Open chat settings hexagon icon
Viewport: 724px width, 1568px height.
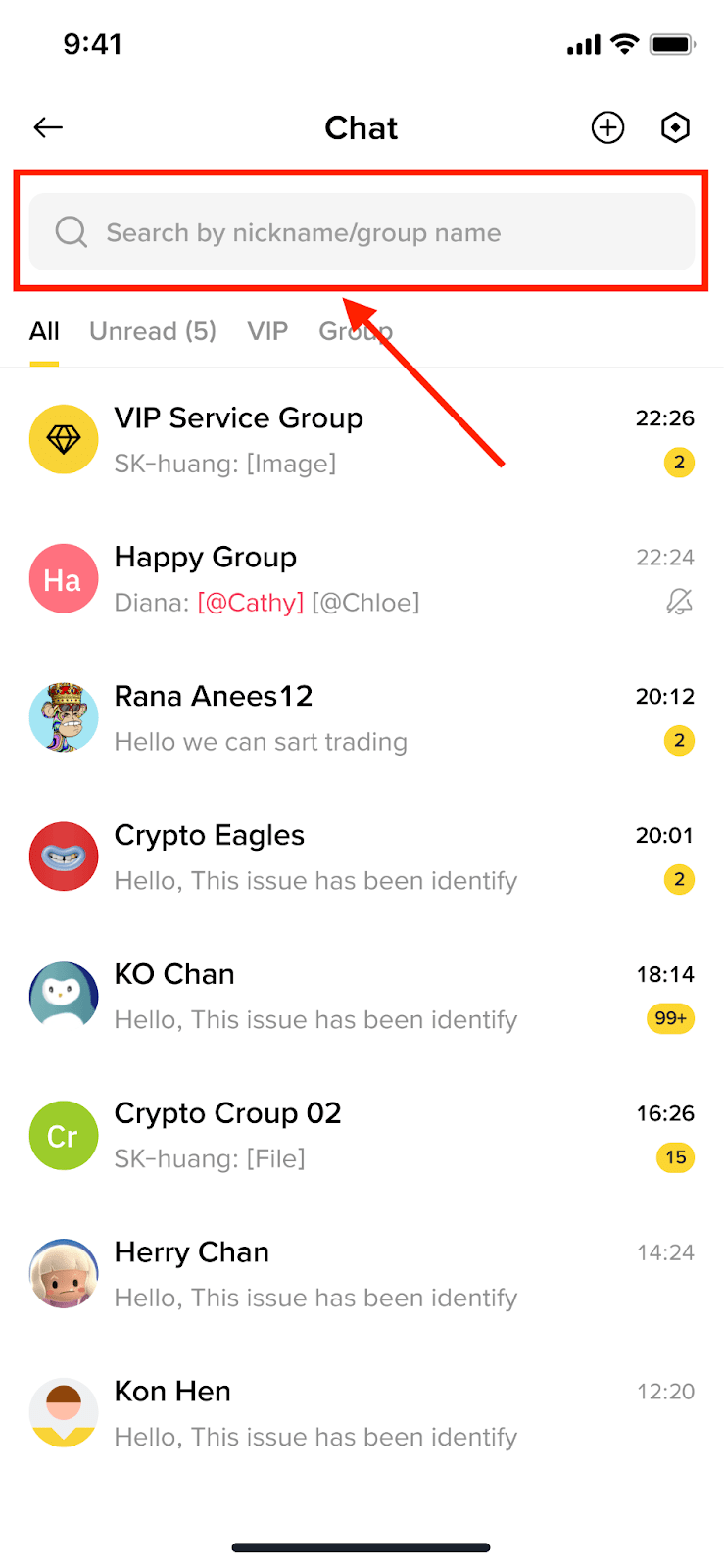pyautogui.click(x=675, y=127)
